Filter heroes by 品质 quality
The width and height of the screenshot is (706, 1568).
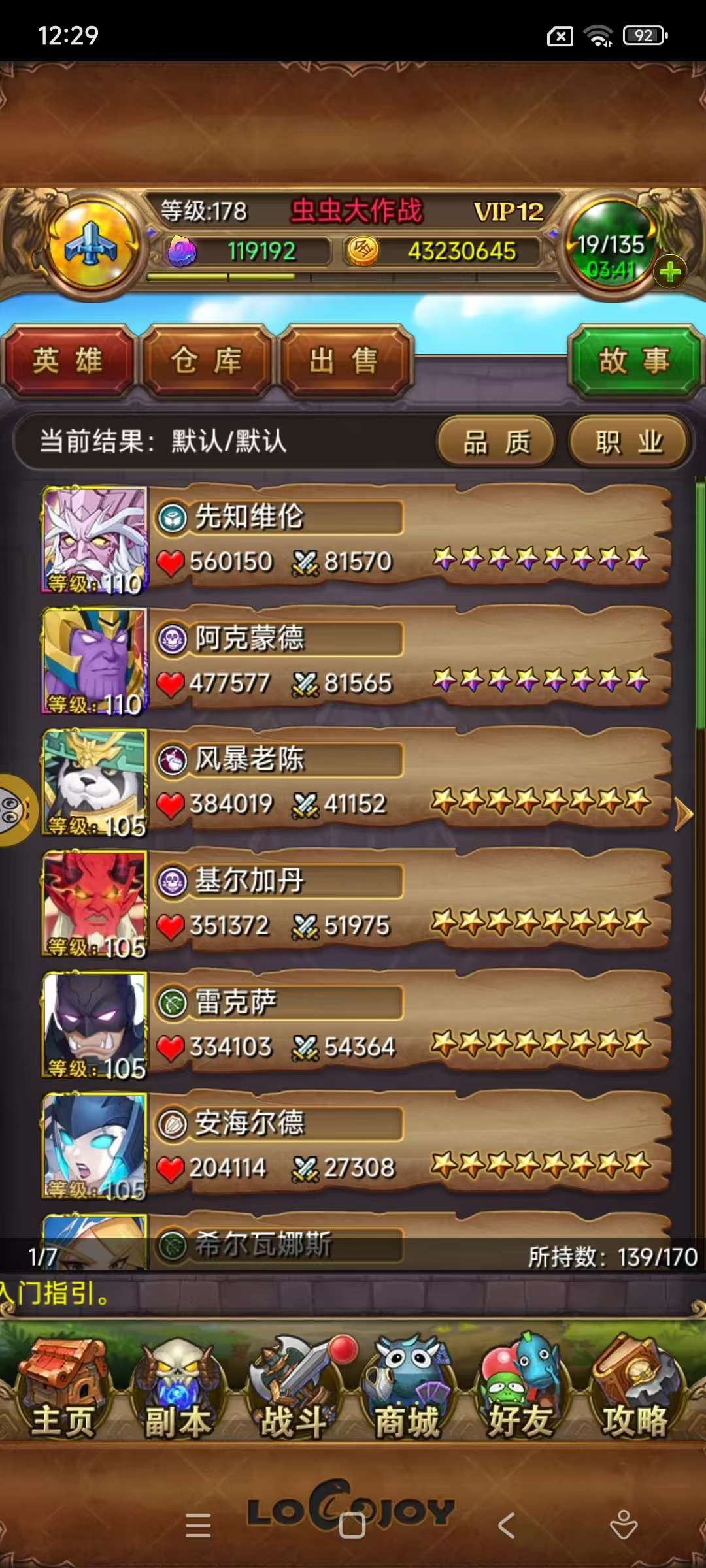[496, 442]
